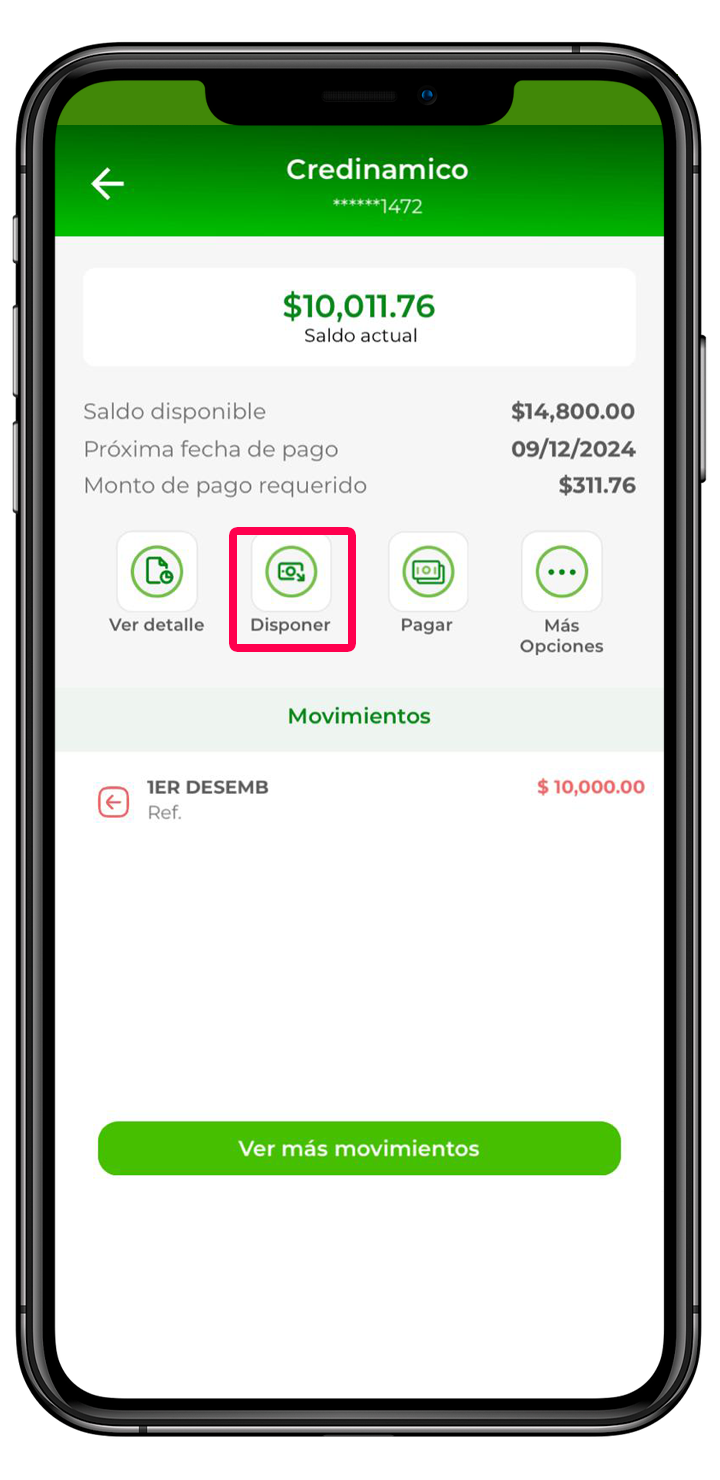Viewport: 720px width, 1480px height.
Task: Go back using the top arrow
Action: coord(107,183)
